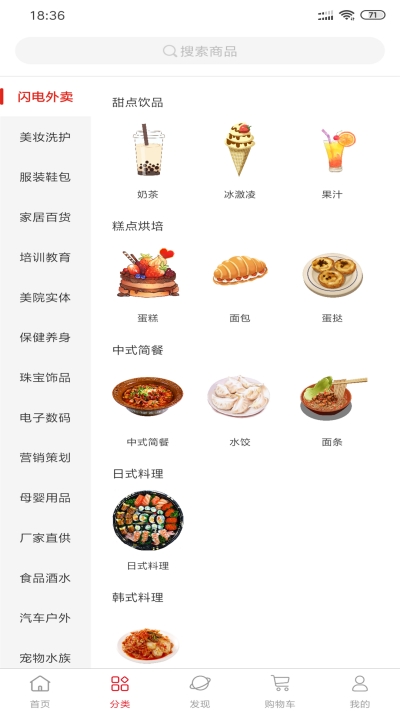This screenshot has height=711, width=400.
Task: Tap the 面条 tile
Action: [x=332, y=408]
